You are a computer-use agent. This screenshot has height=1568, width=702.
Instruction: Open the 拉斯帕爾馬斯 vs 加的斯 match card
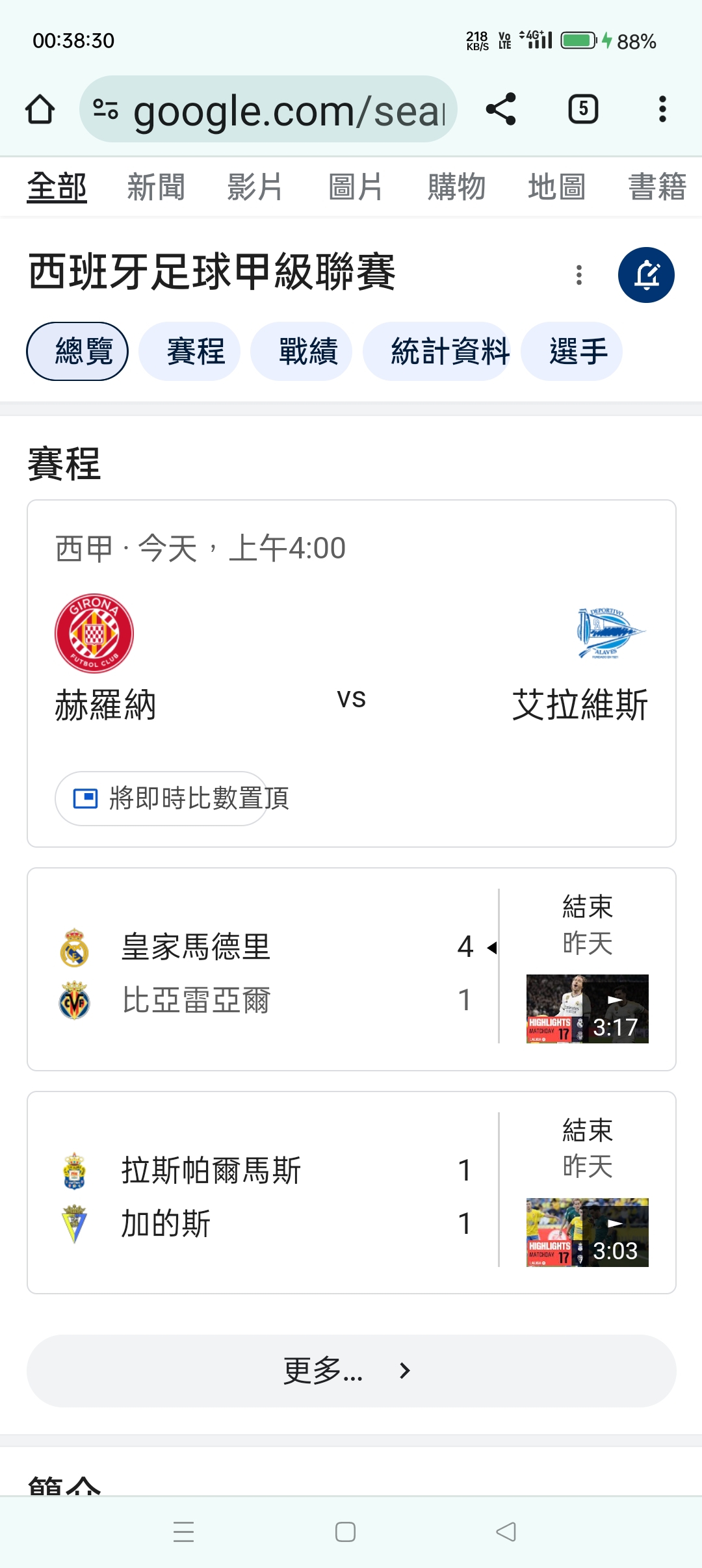[352, 1193]
